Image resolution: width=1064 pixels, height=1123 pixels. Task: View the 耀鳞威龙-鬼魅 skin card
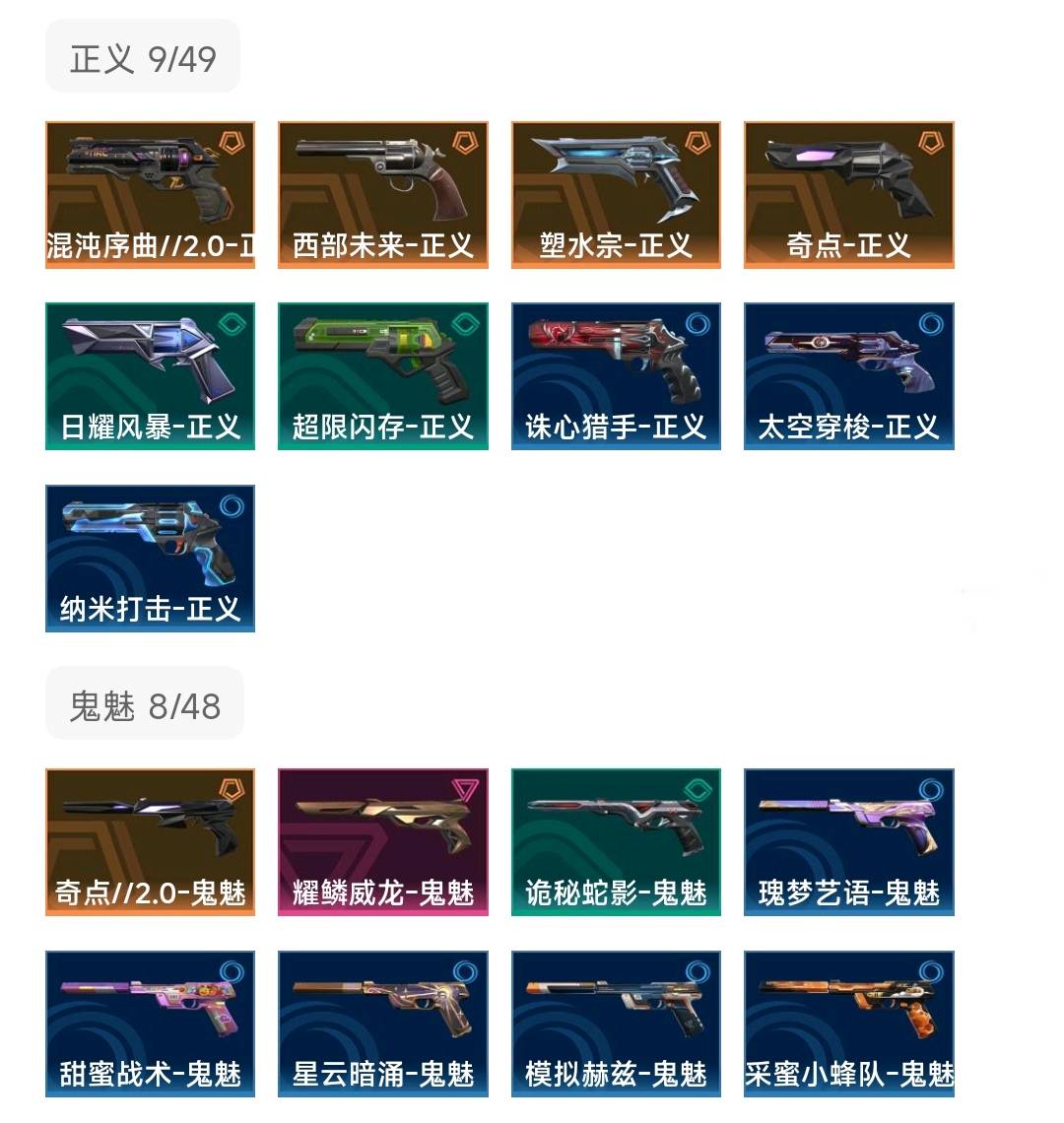coord(383,841)
